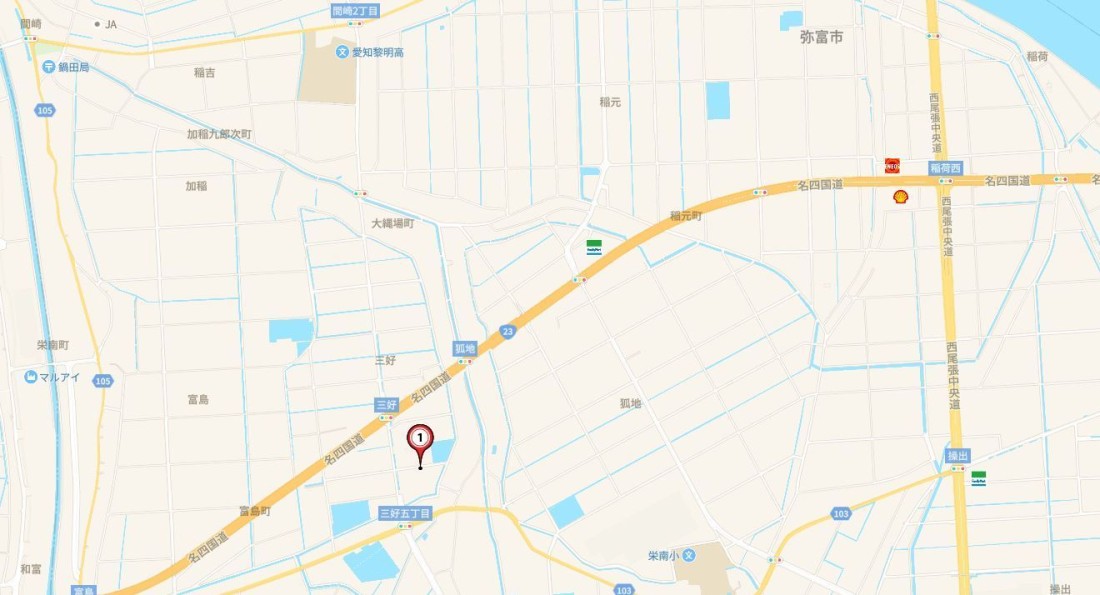Open the マルアイ store marker

tap(31, 377)
